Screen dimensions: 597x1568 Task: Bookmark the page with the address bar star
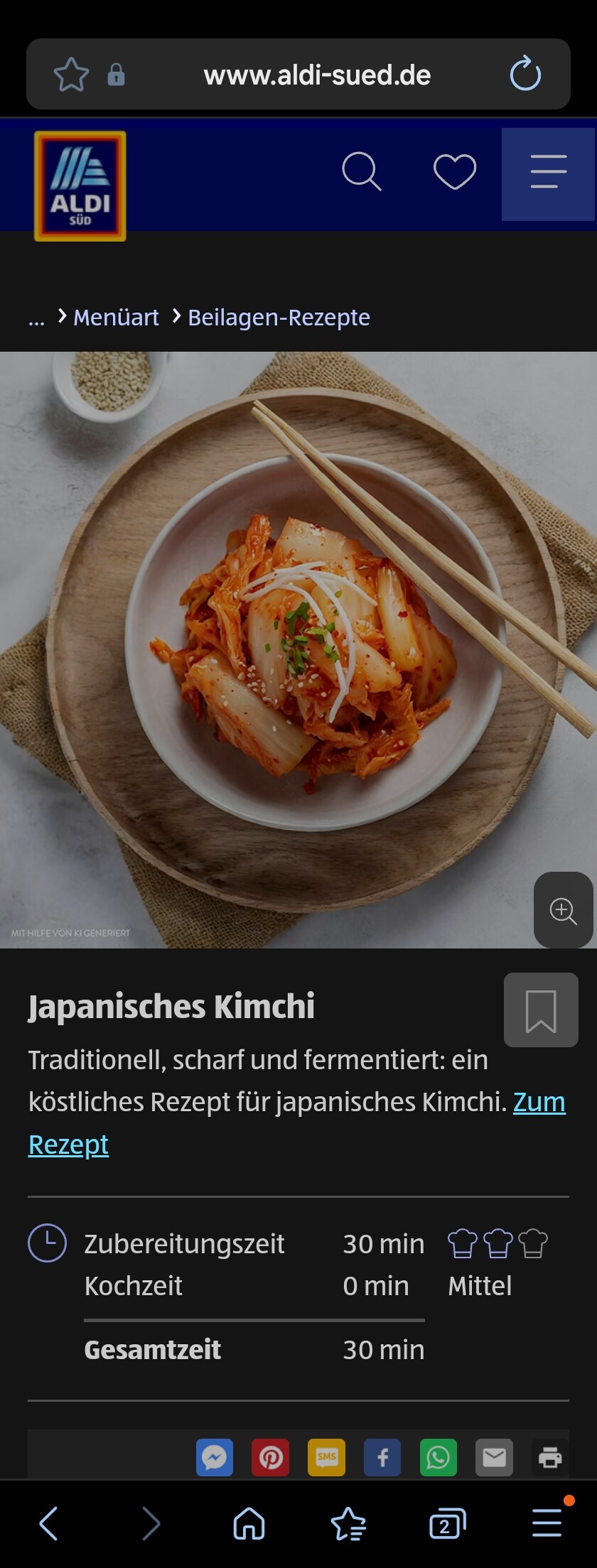71,75
